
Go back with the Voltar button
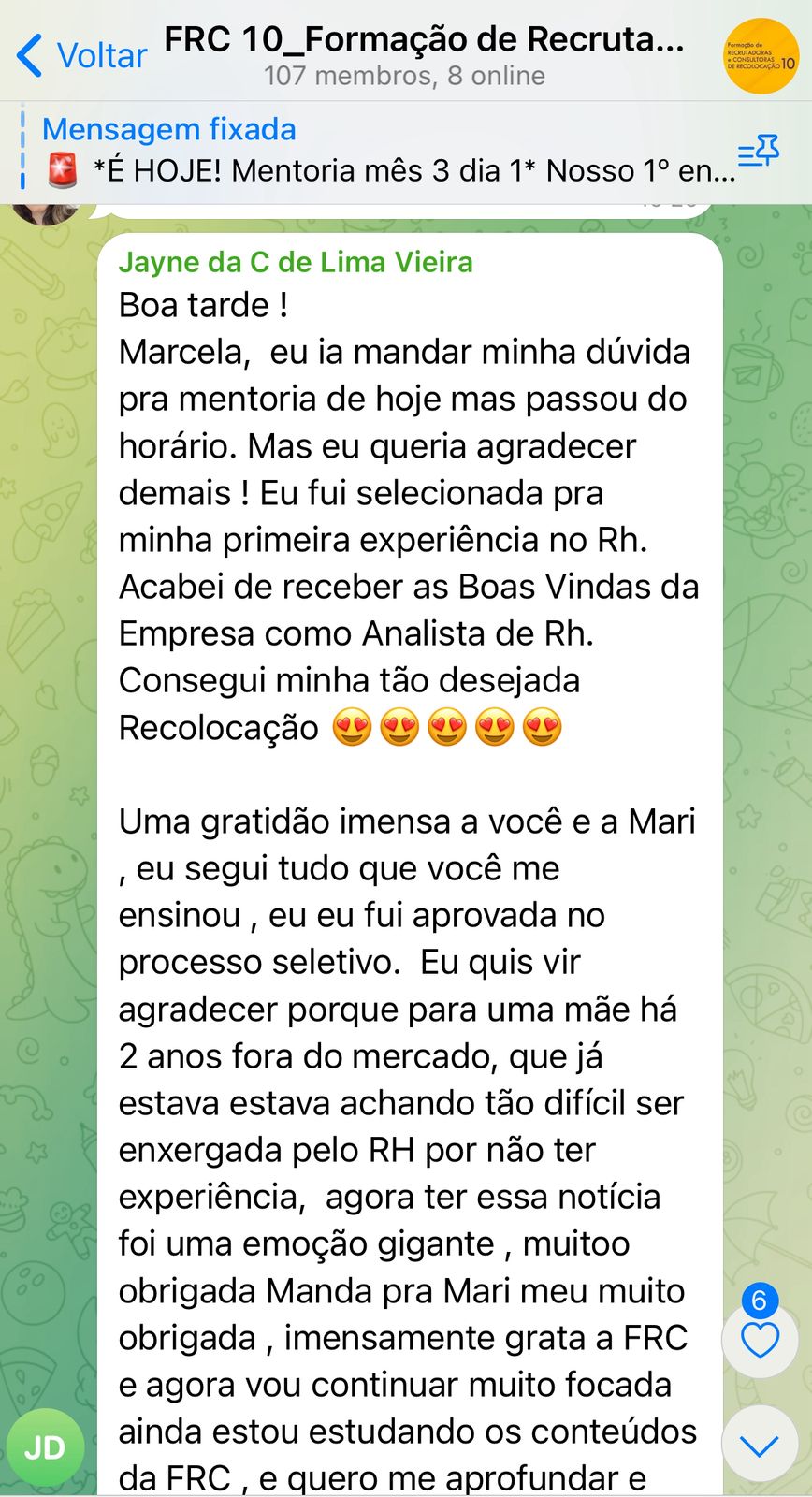pos(82,55)
